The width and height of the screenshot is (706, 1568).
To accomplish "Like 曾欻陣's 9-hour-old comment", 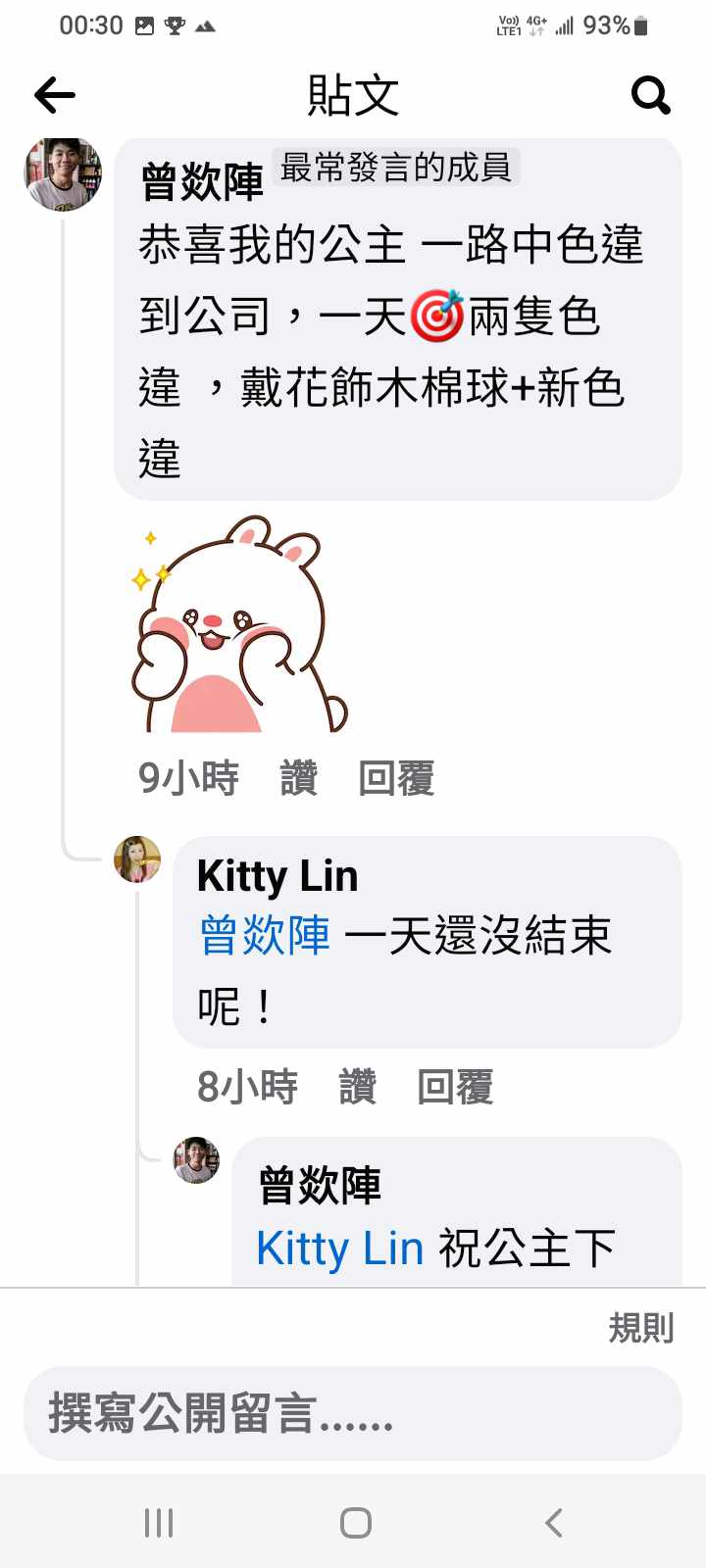I will tap(299, 778).
